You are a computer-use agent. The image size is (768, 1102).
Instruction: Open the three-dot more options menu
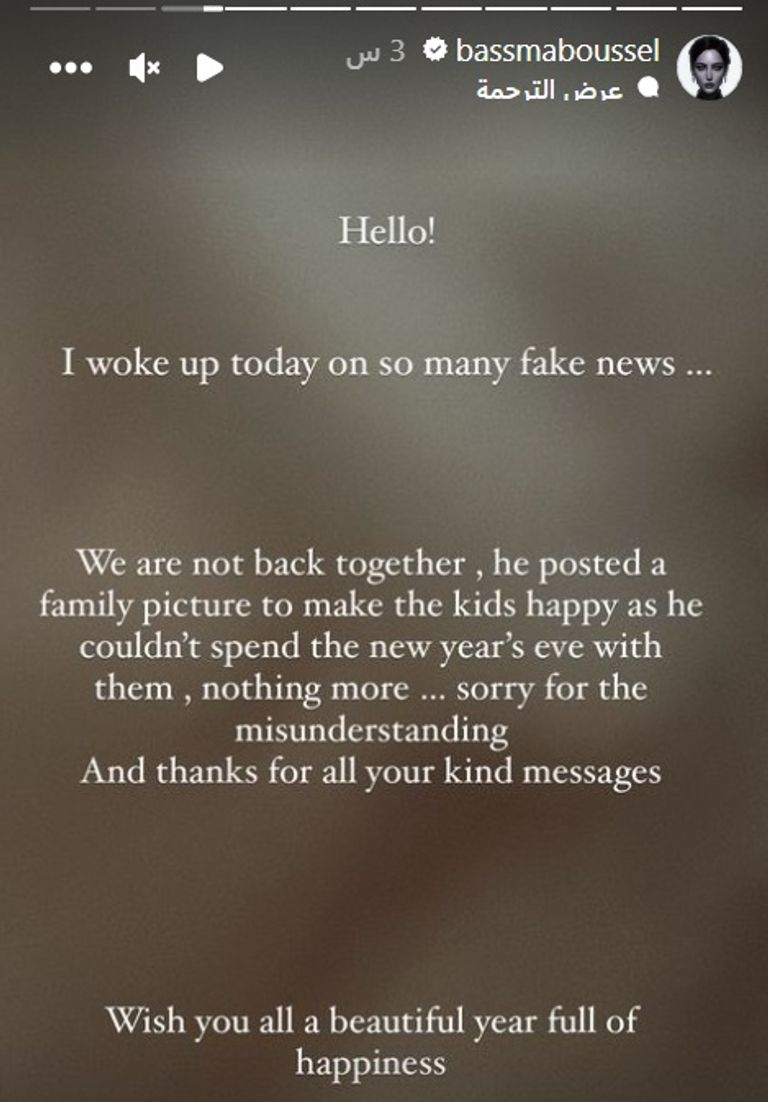70,68
